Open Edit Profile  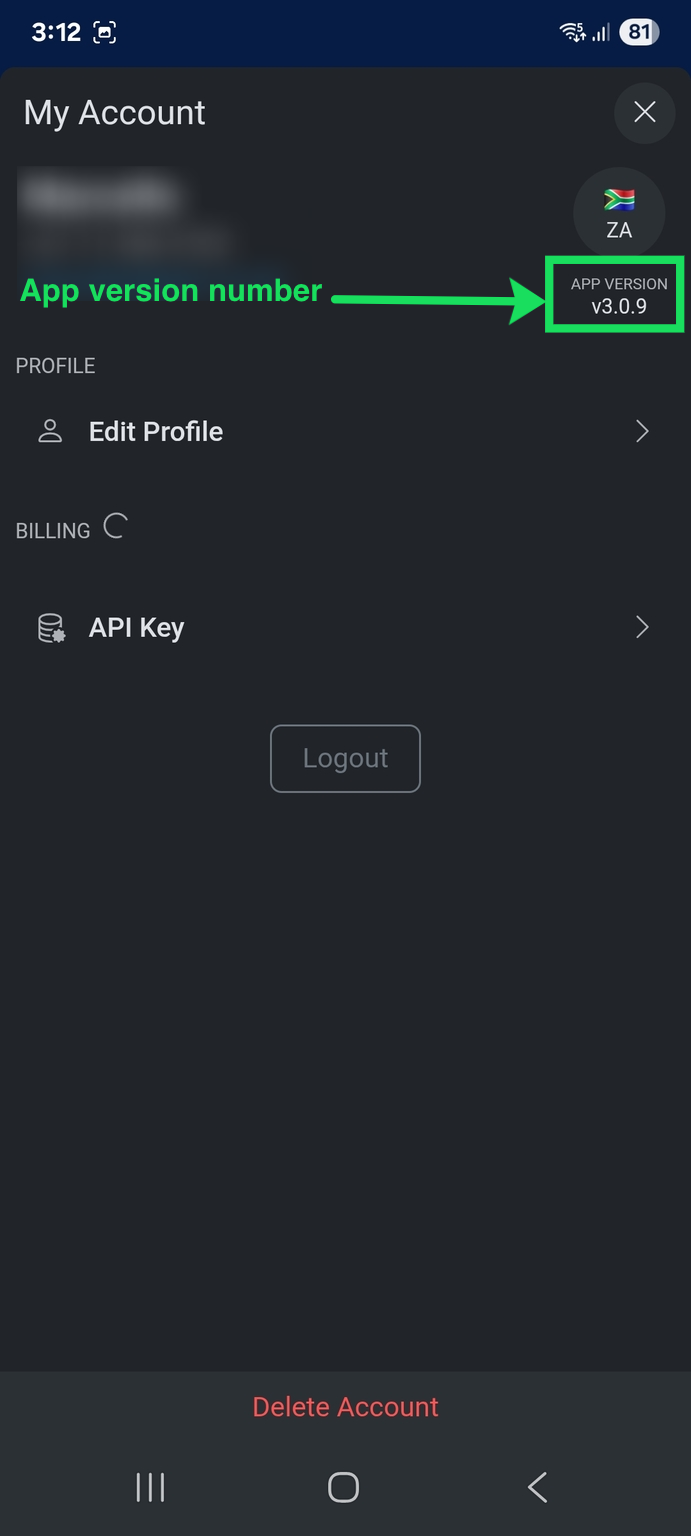click(x=345, y=432)
